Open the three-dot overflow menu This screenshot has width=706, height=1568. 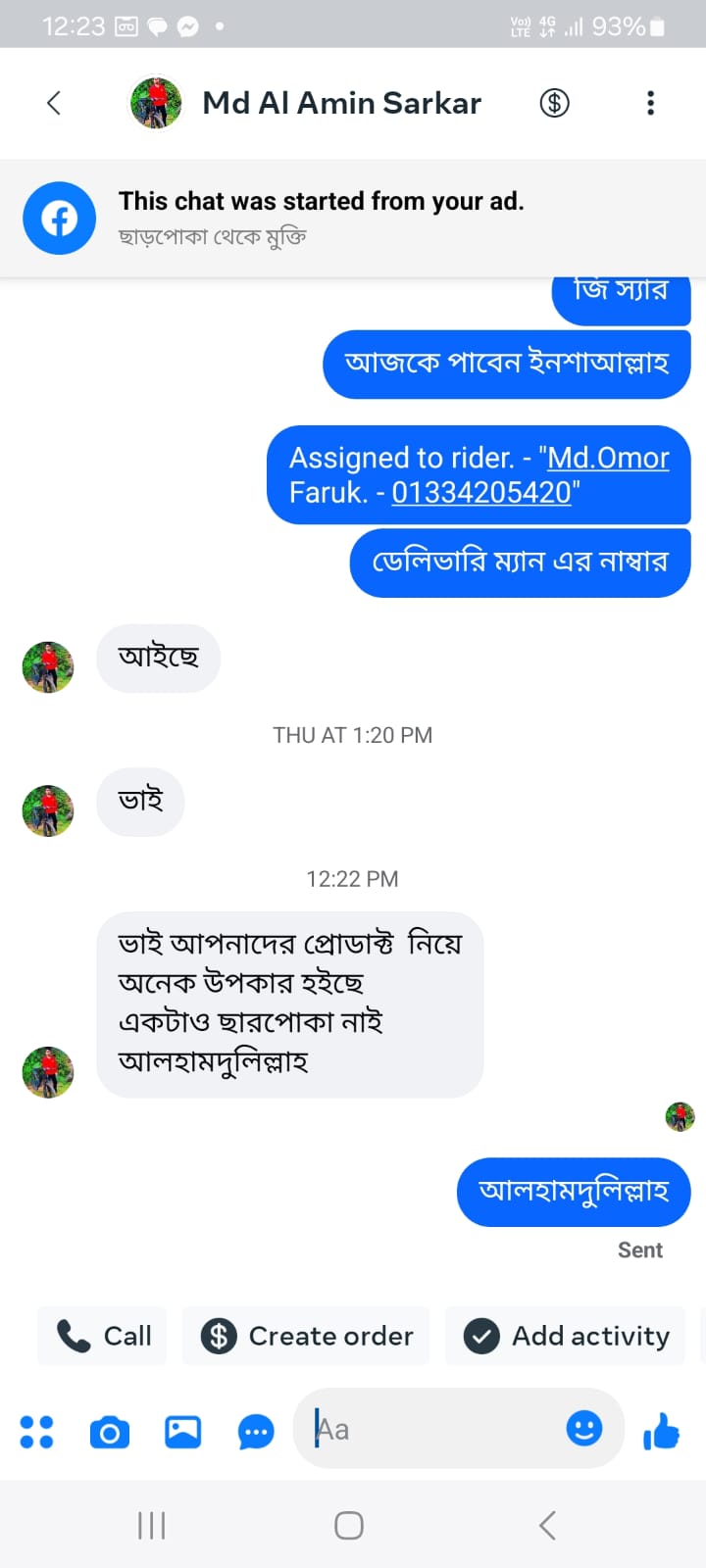click(x=650, y=103)
